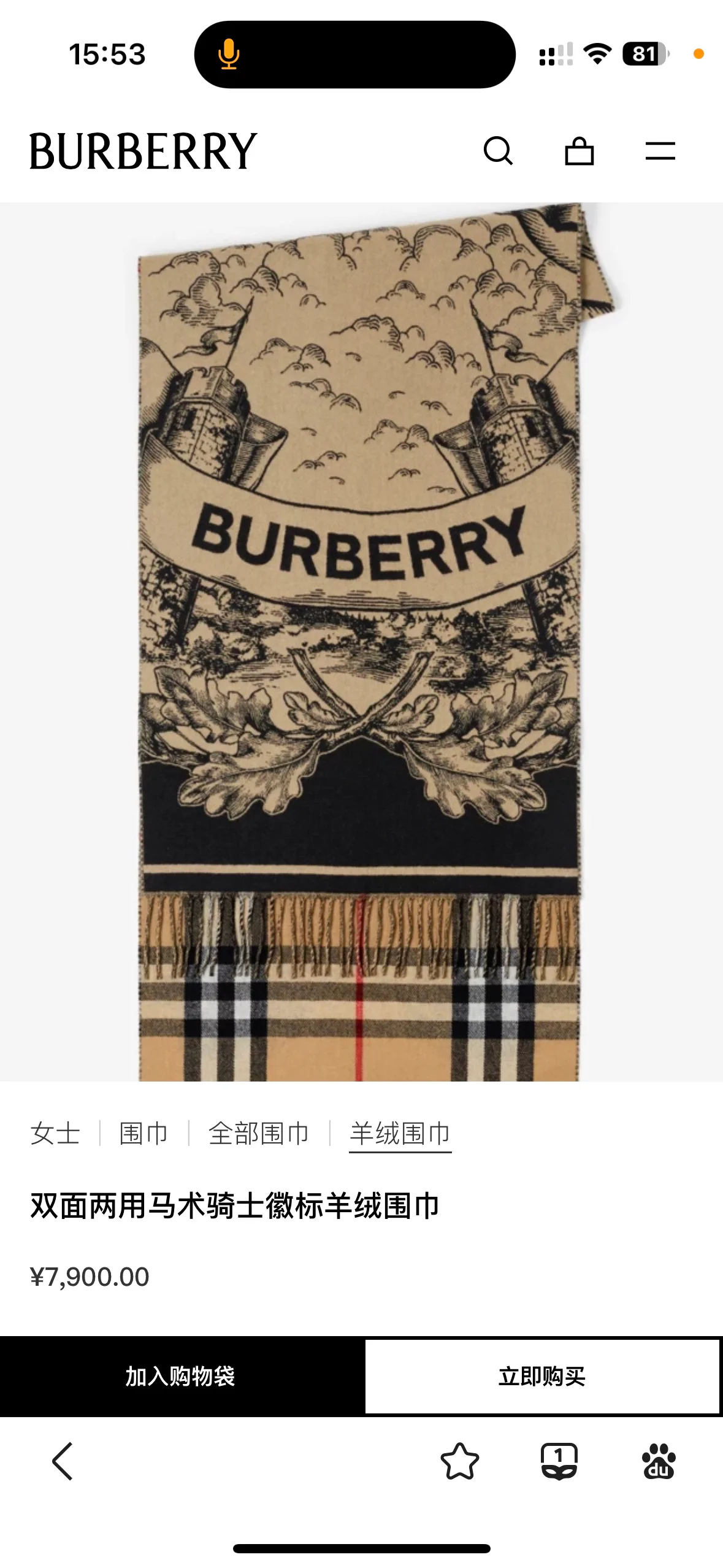Screen dimensions: 723x1568
Task: Tap the Burberry logo to go home
Action: click(x=143, y=151)
